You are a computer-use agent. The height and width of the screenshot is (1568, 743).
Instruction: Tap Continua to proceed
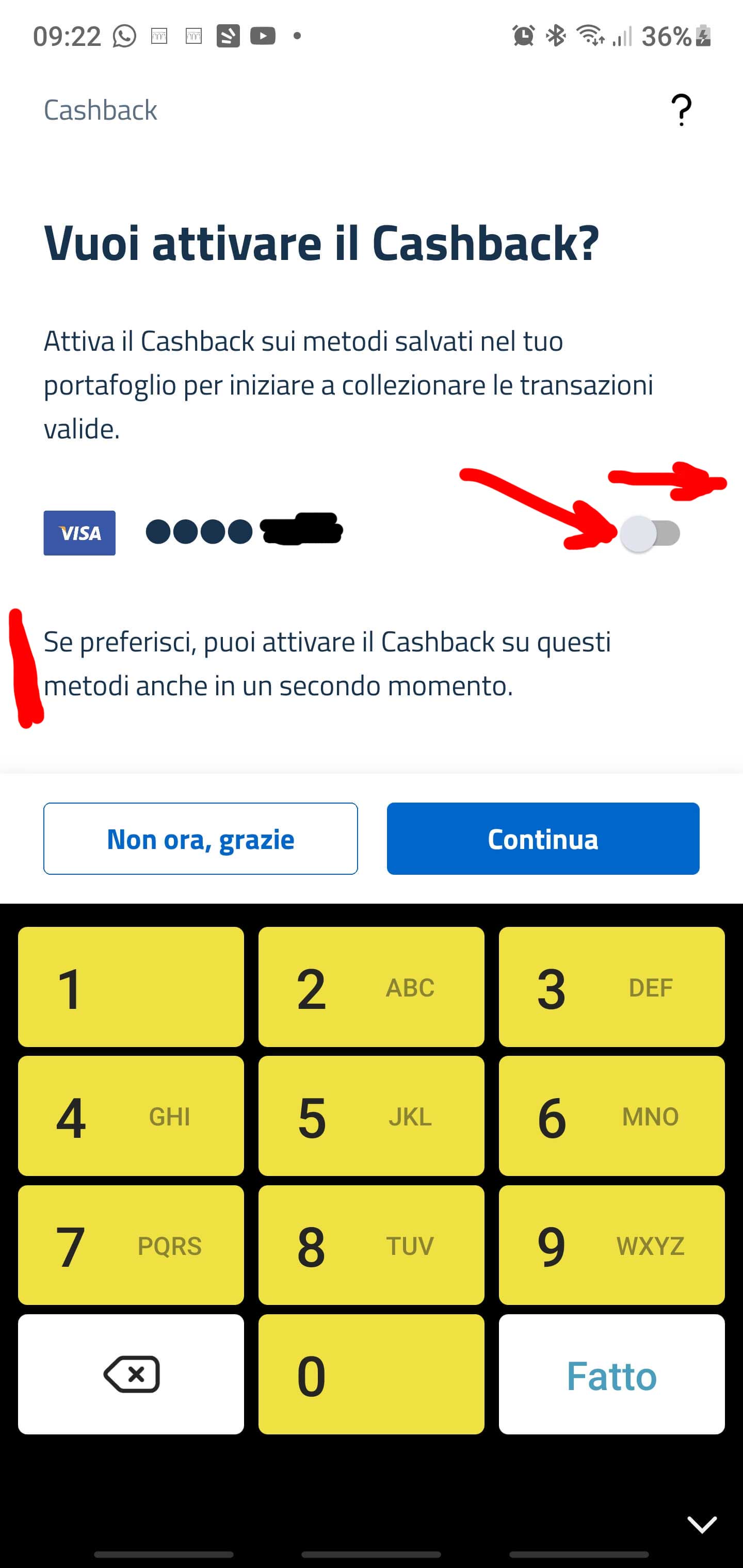pyautogui.click(x=543, y=838)
